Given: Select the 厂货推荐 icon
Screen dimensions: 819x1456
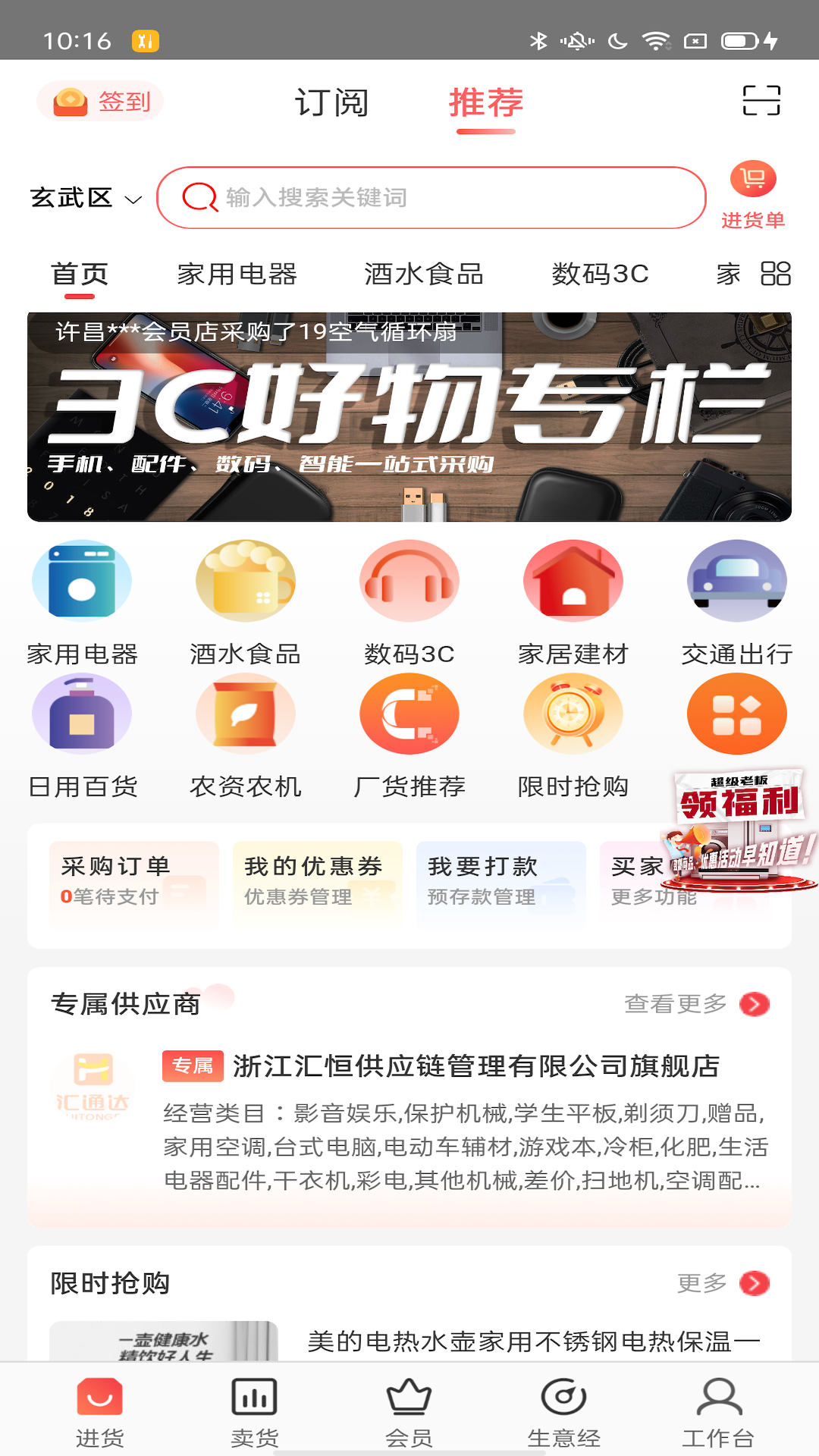Looking at the screenshot, I should (x=409, y=714).
